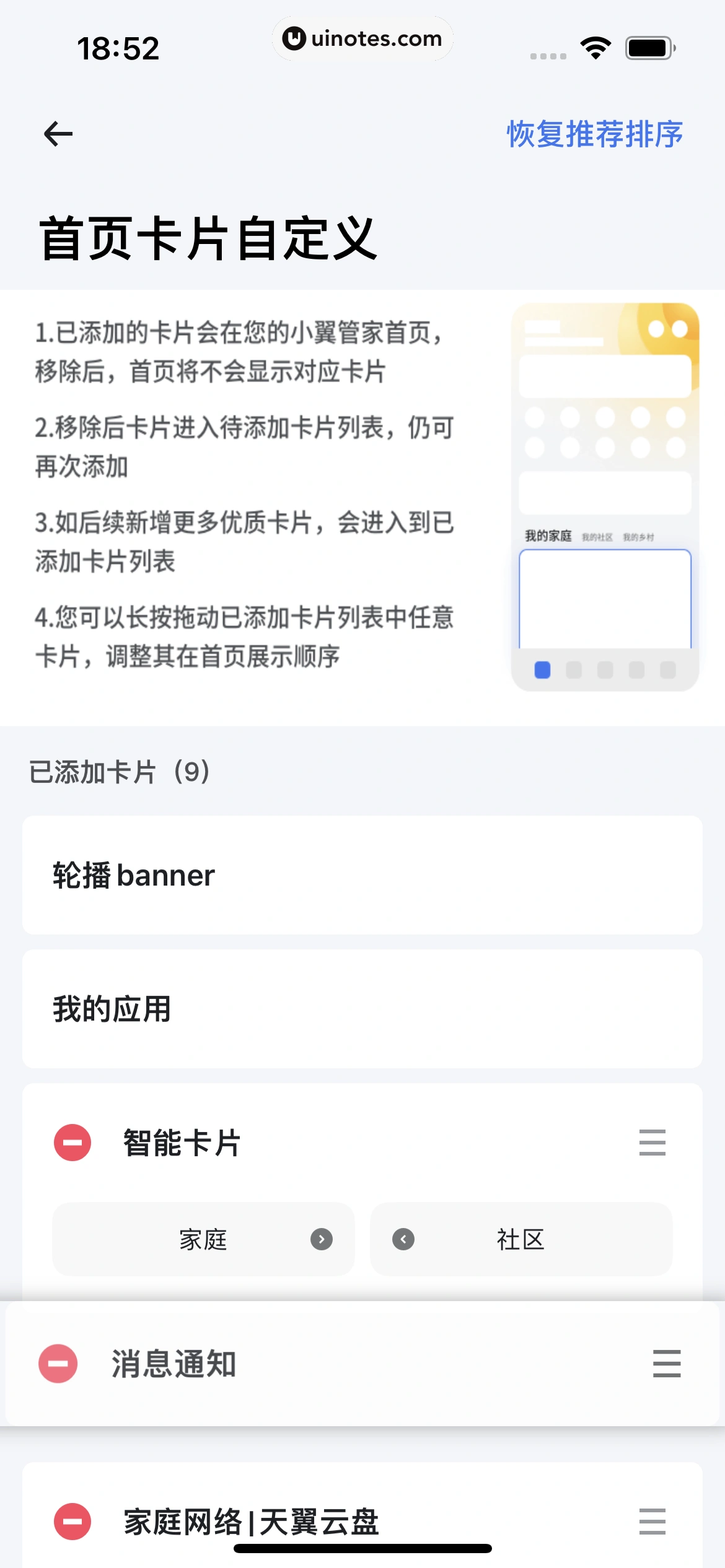
Task: Select the 轮播 banner card
Action: coord(362,875)
